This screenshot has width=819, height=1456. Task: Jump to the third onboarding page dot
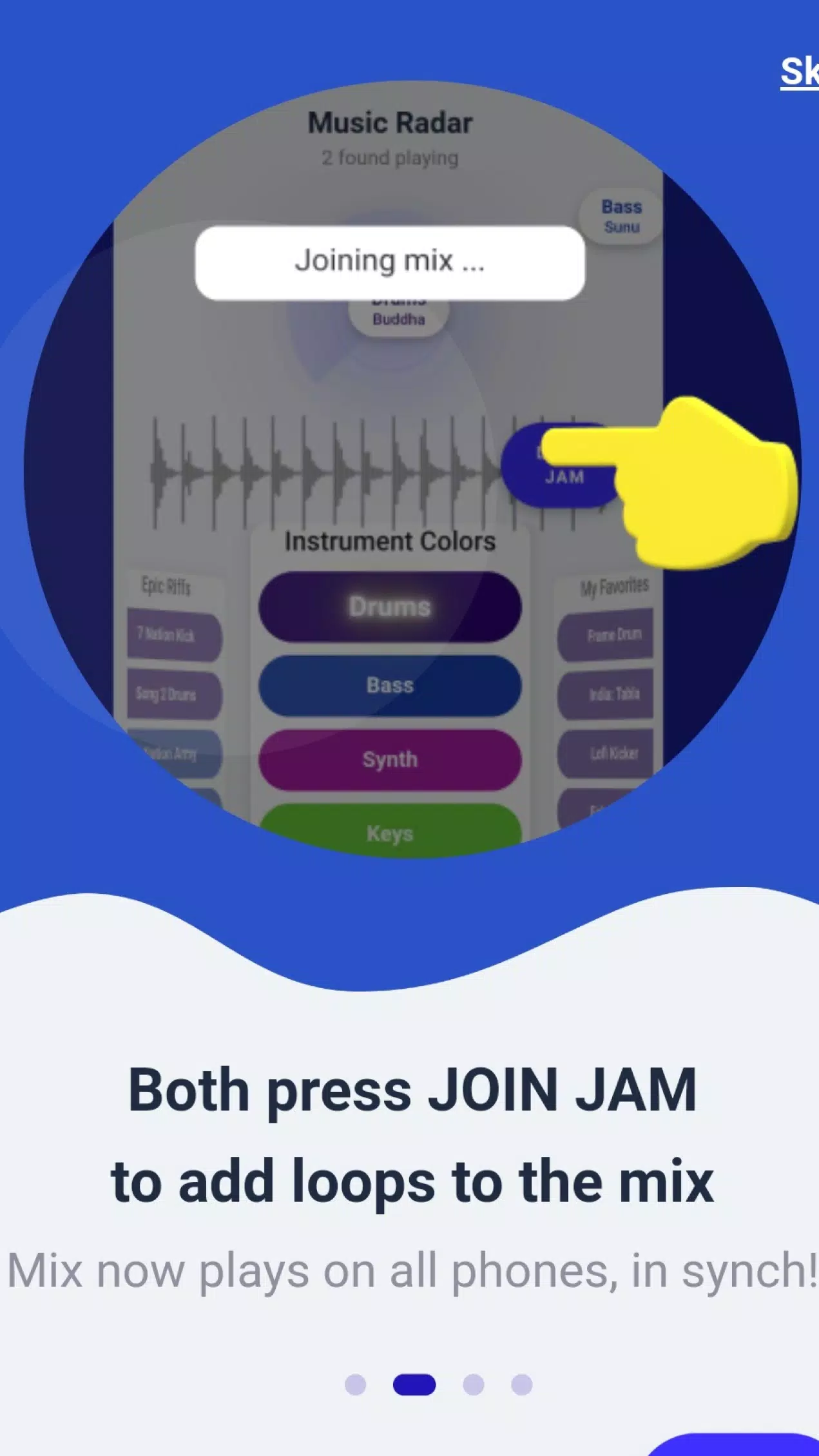click(x=474, y=1384)
